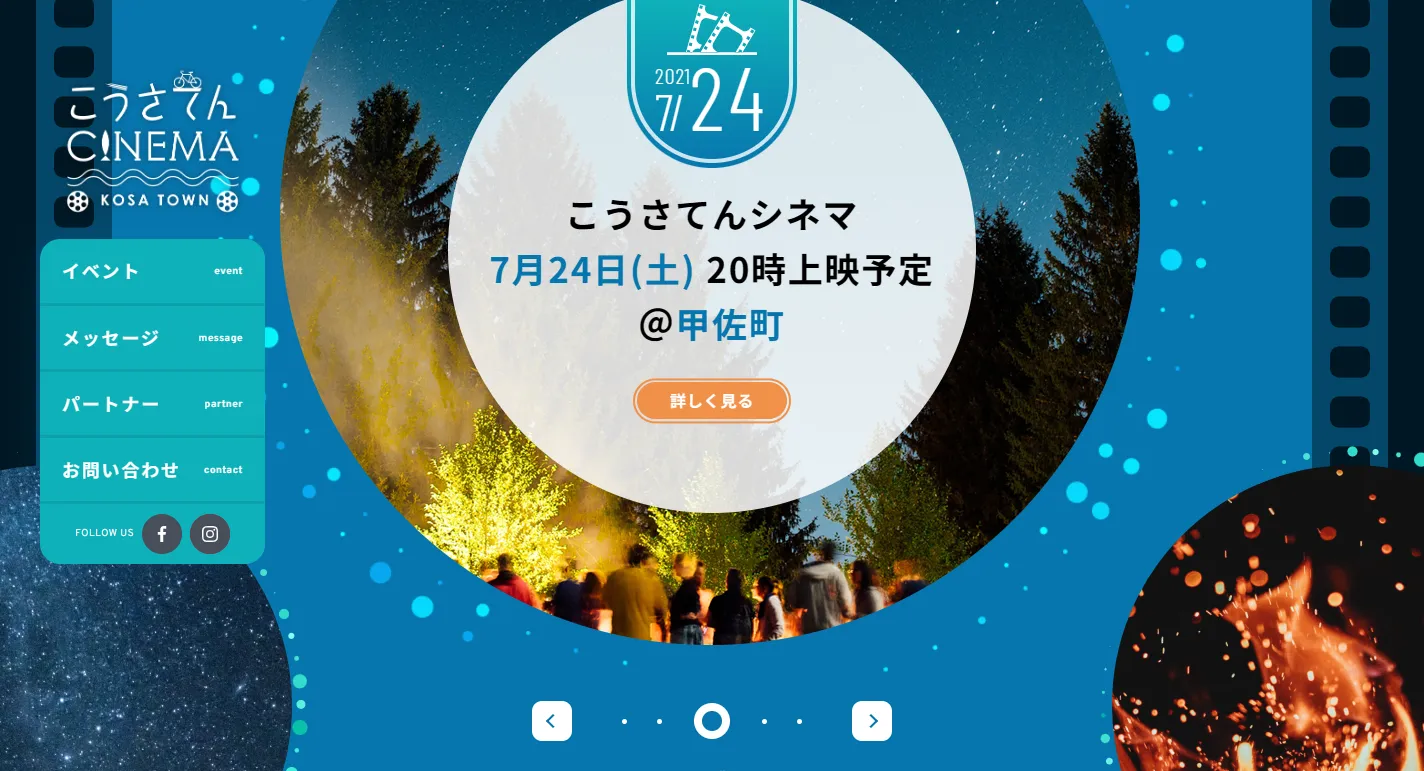Tap the 詳しく見る button
The image size is (1424, 771).
click(x=712, y=401)
